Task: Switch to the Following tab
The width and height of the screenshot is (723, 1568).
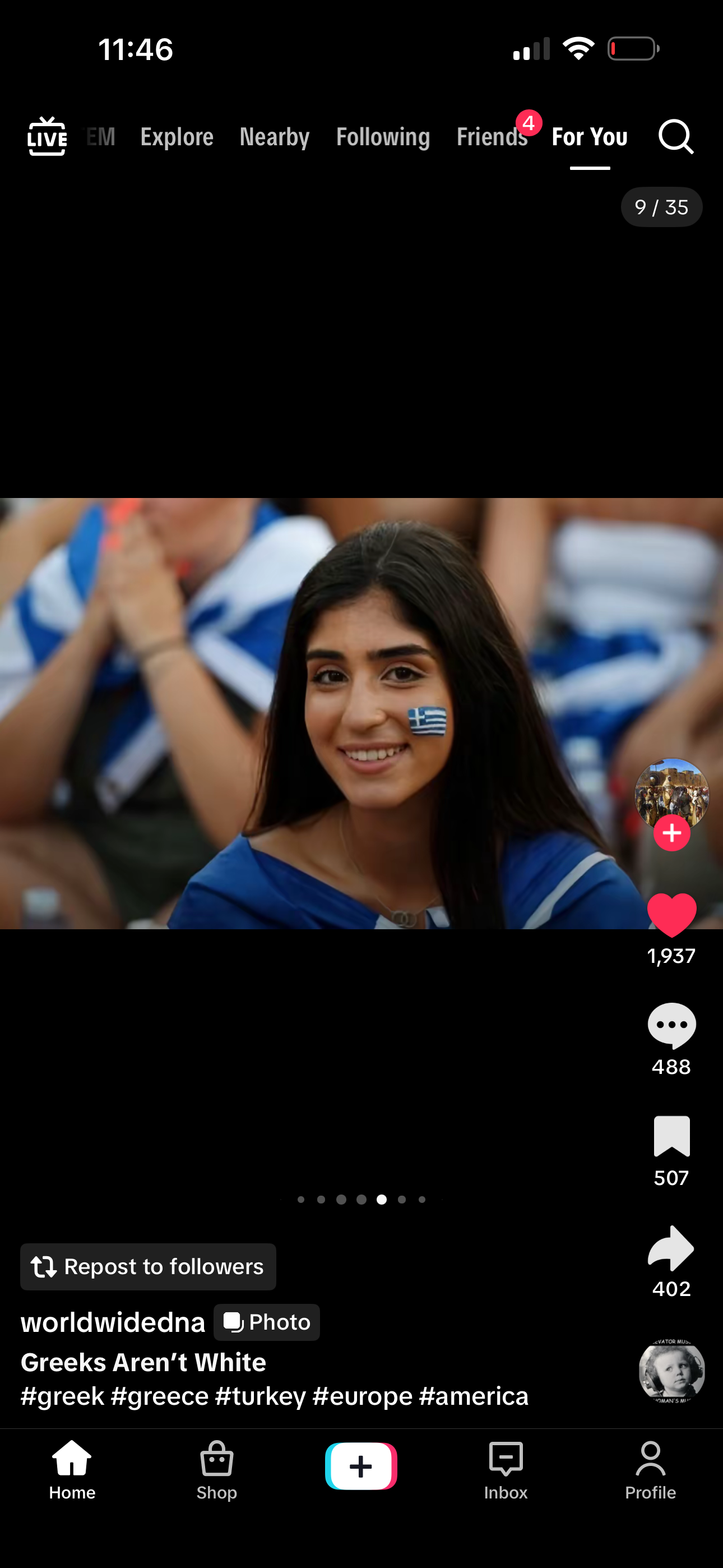Action: pyautogui.click(x=383, y=137)
